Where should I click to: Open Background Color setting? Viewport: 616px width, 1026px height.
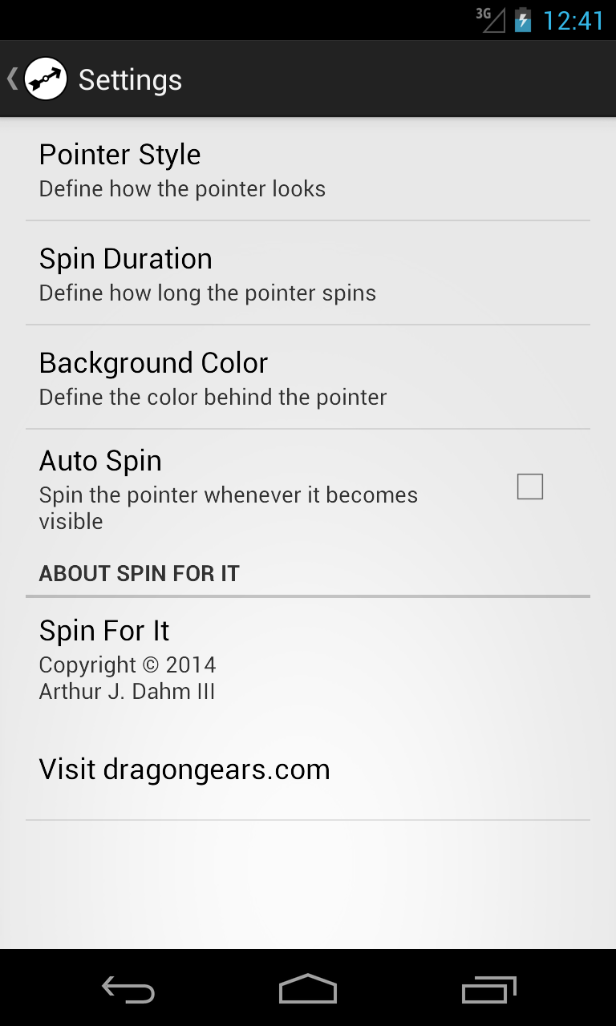click(x=308, y=377)
